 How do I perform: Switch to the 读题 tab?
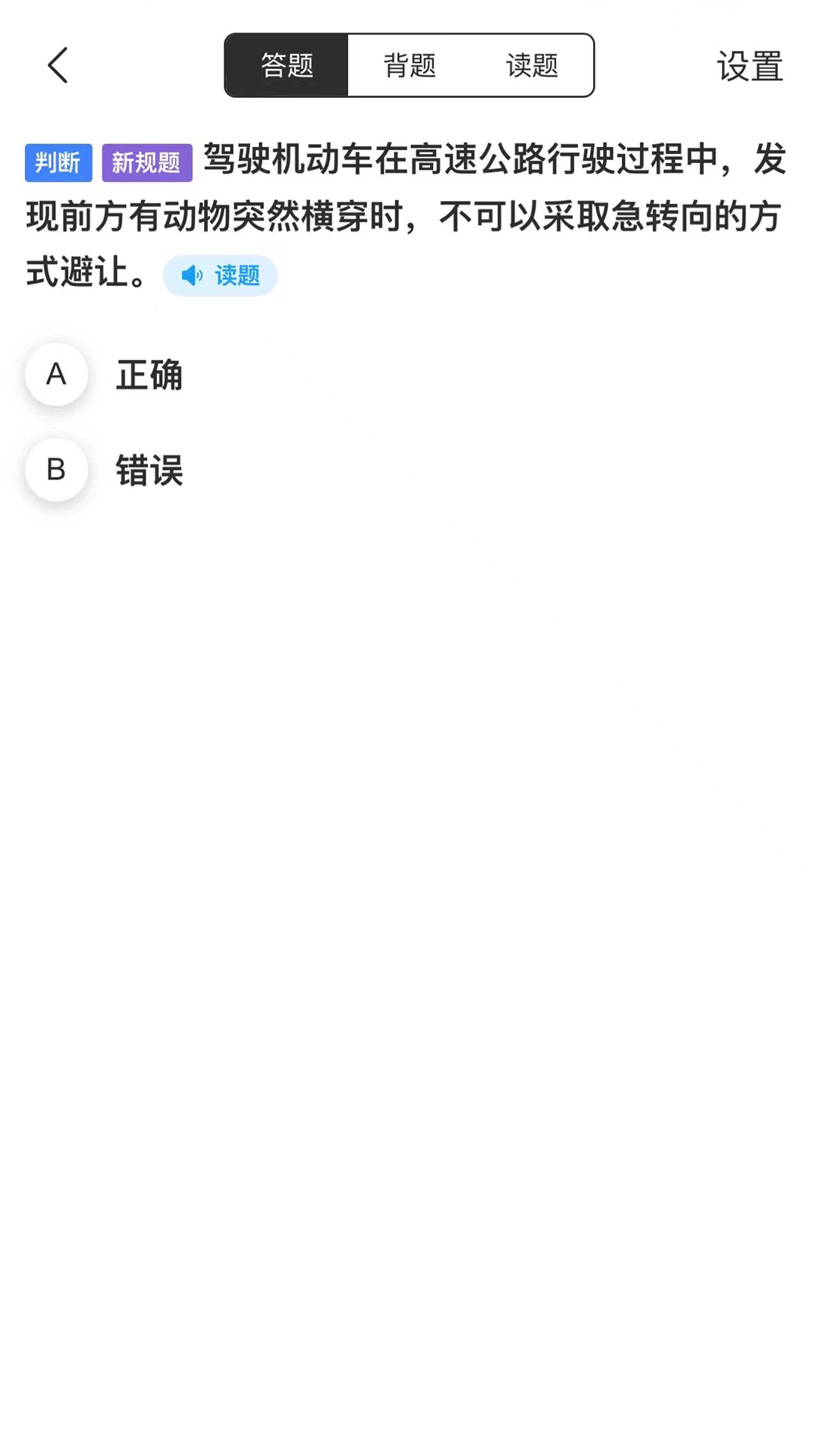[531, 65]
